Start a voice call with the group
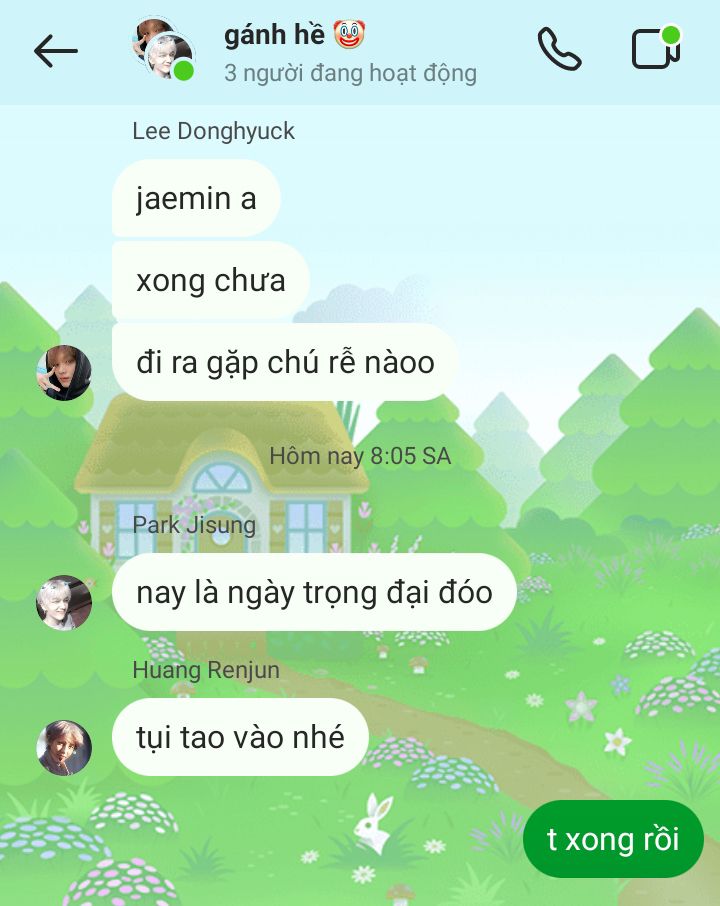 [x=559, y=49]
